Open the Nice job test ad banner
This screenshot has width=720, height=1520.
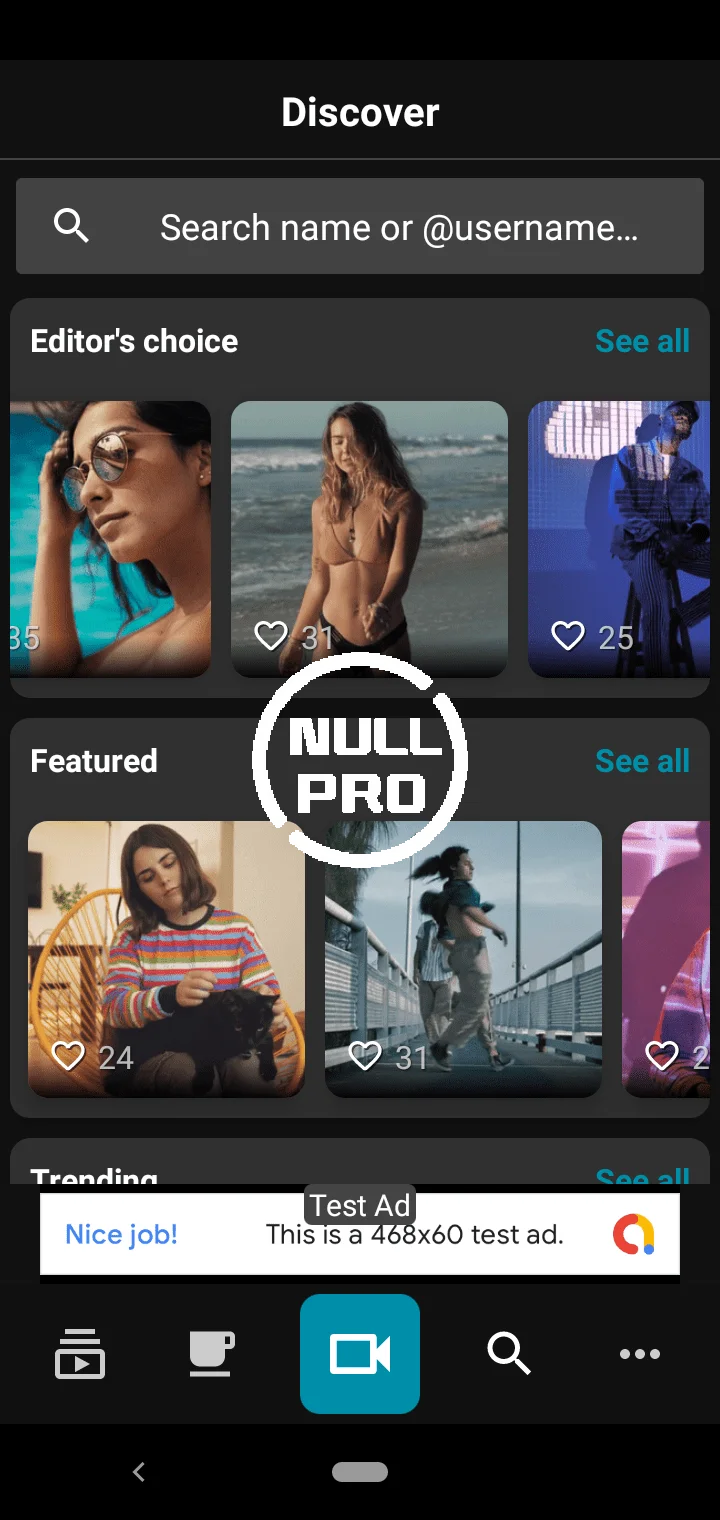pyautogui.click(x=360, y=1235)
